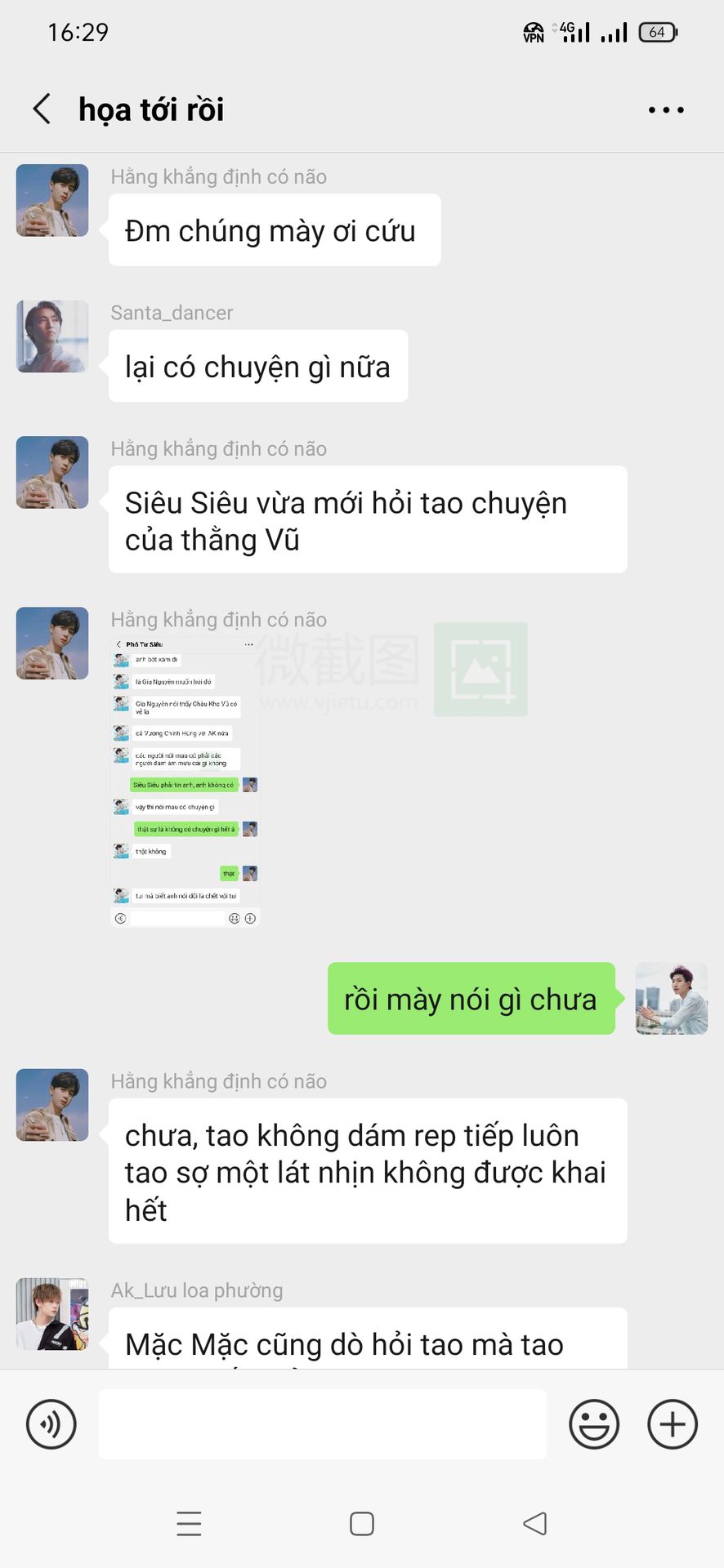Go back from the họa tới rồi chat
This screenshot has height=1568, width=724.
coord(42,109)
